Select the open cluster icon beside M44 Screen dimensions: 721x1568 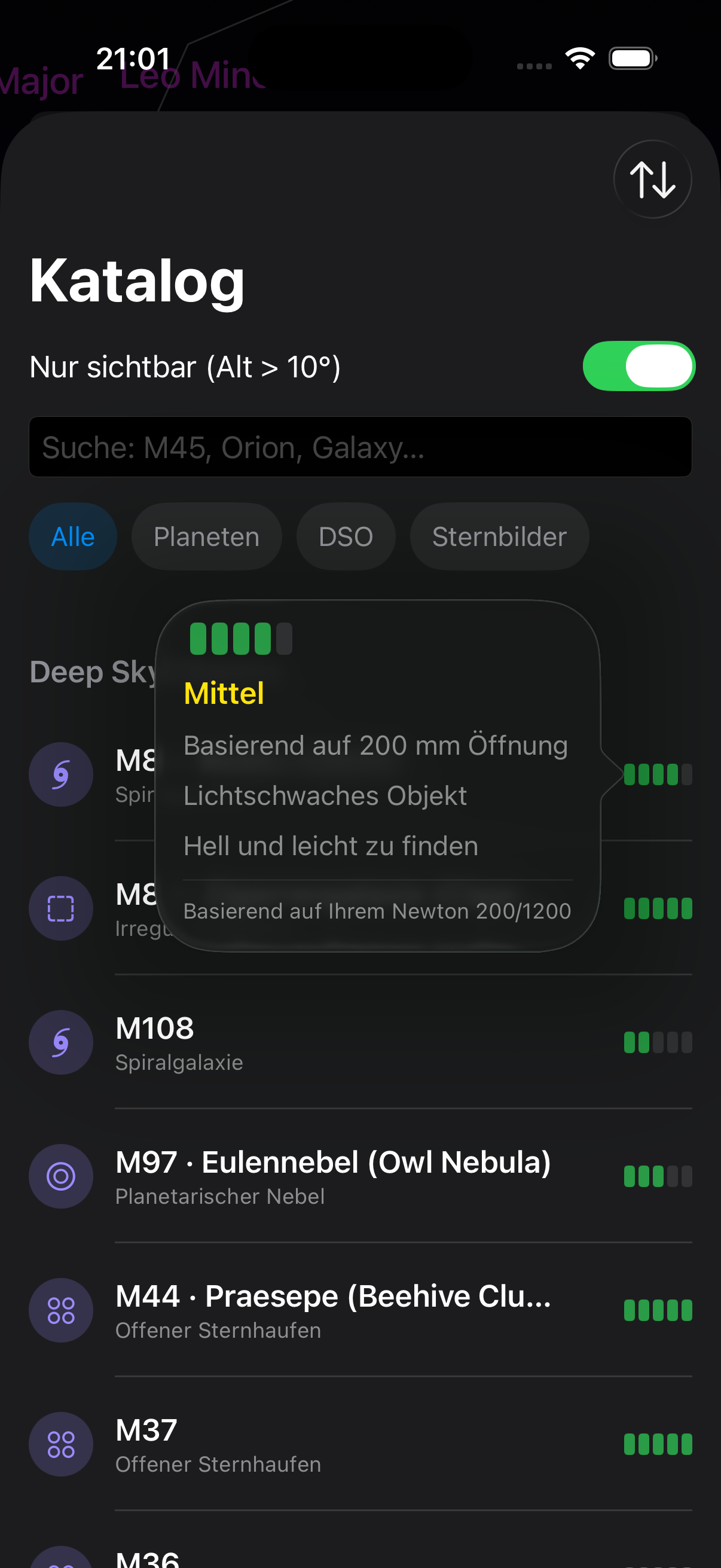tap(61, 1310)
